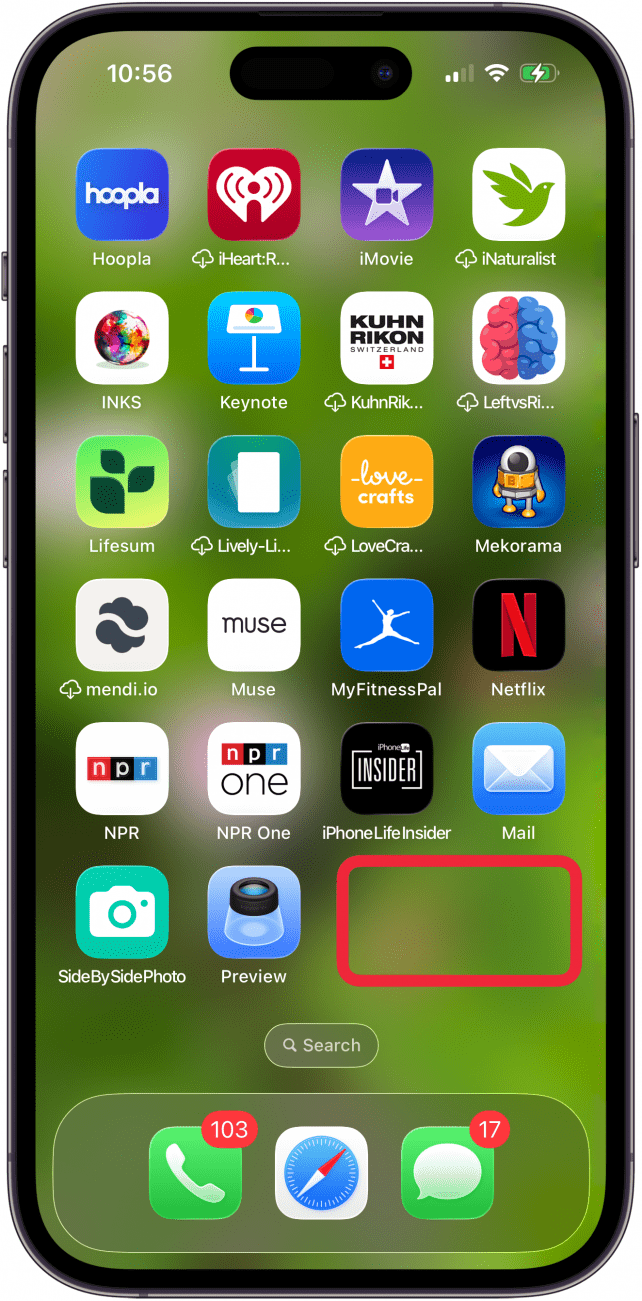This screenshot has height=1301, width=642.
Task: Launch the iMovie app
Action: pos(387,195)
